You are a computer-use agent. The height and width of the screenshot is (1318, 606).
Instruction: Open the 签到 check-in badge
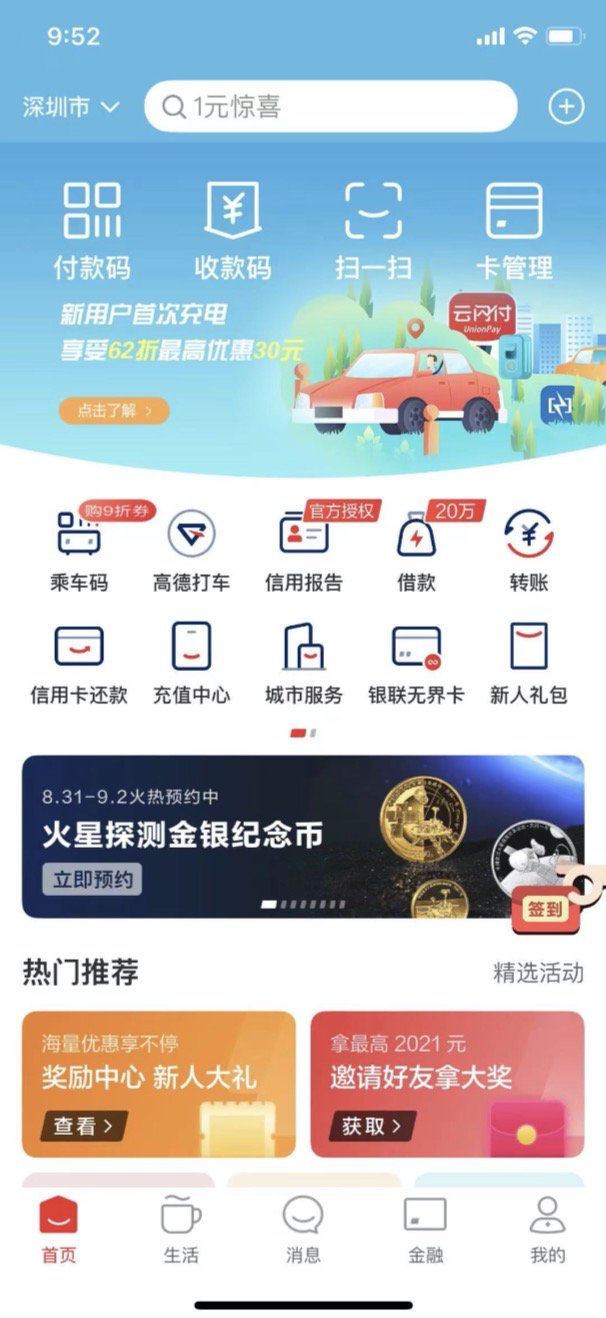pos(546,908)
